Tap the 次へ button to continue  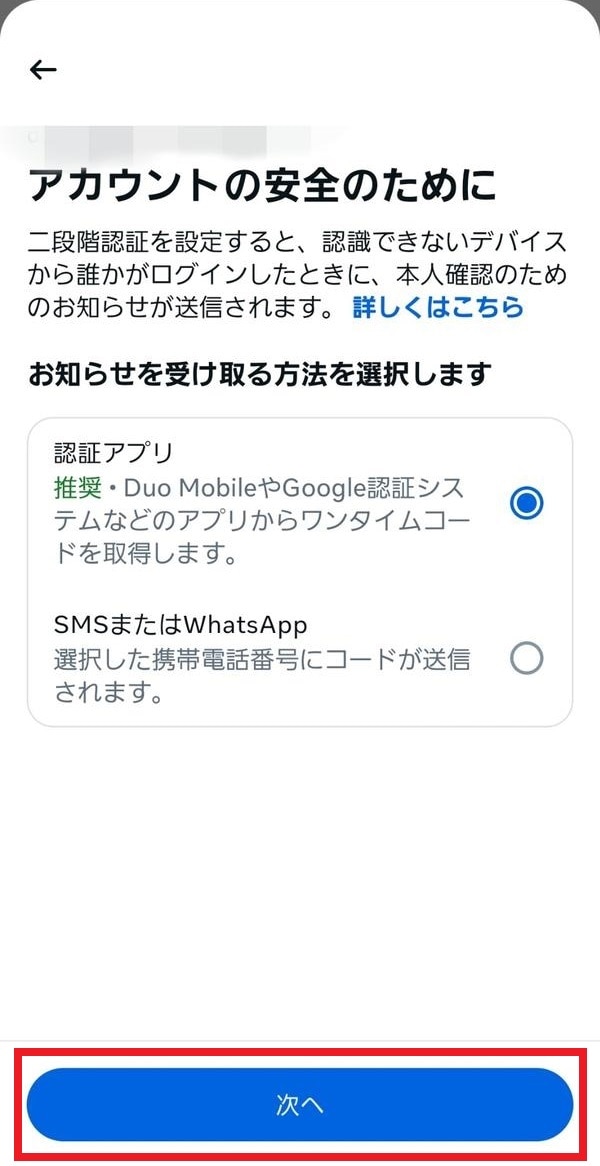pos(300,1104)
